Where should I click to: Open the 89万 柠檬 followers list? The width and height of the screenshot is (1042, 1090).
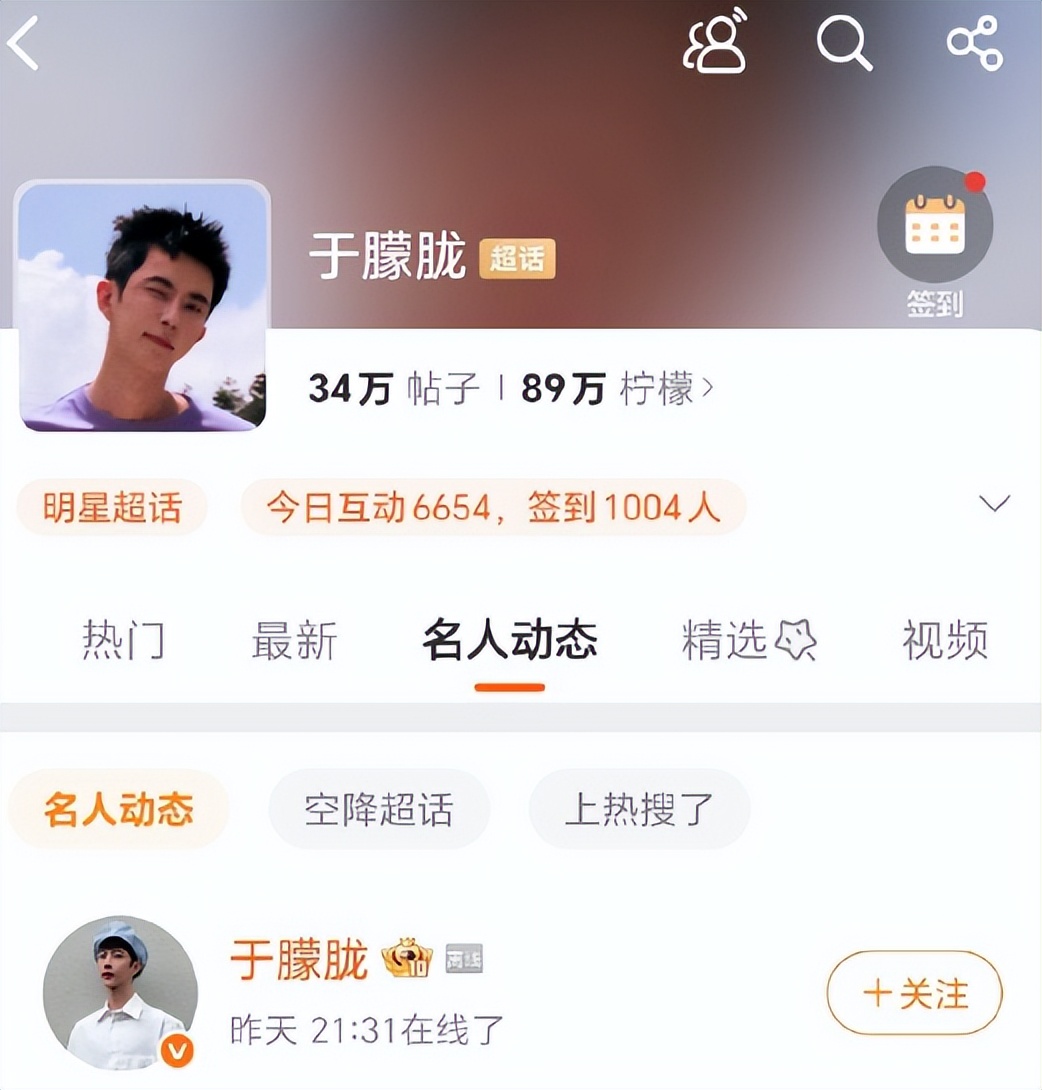pyautogui.click(x=617, y=389)
